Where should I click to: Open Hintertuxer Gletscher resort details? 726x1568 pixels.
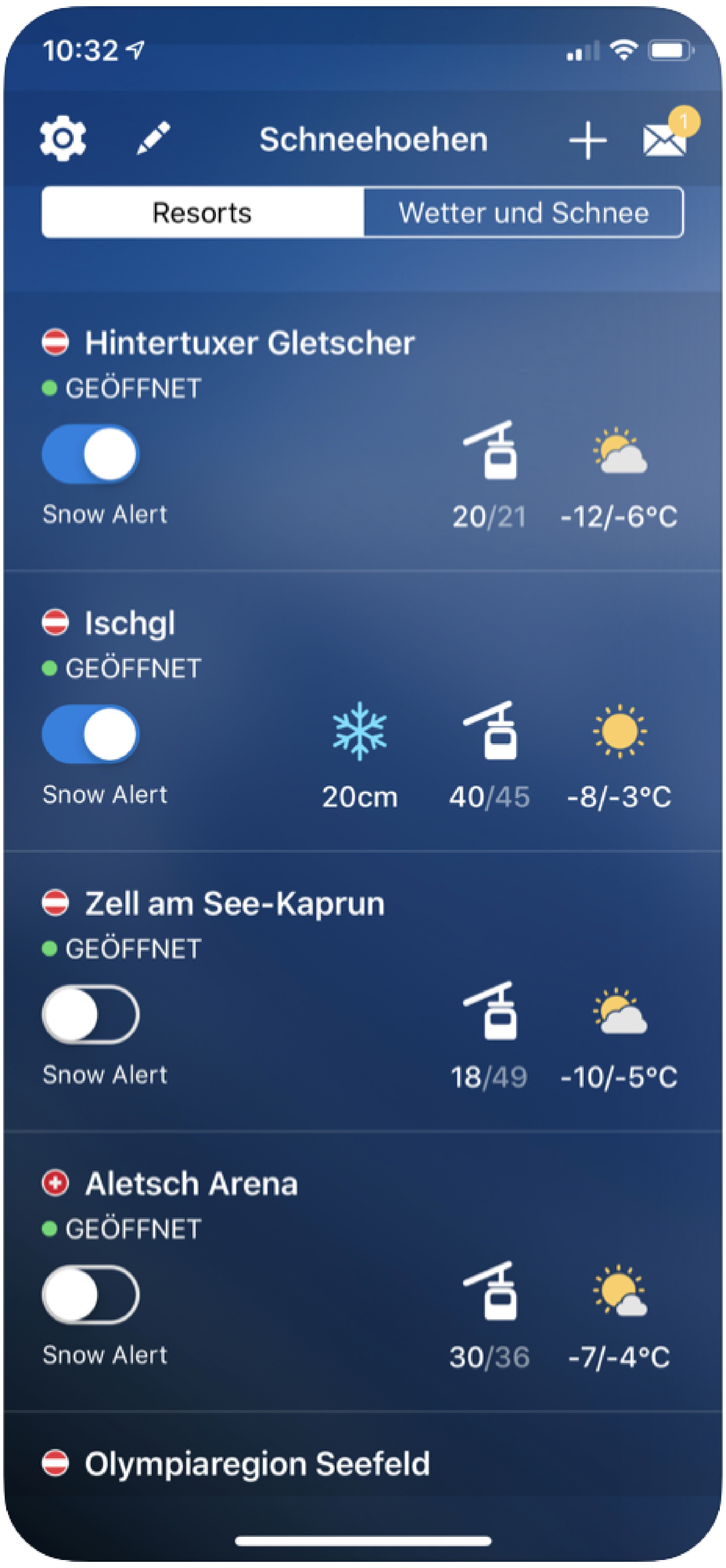click(x=249, y=343)
